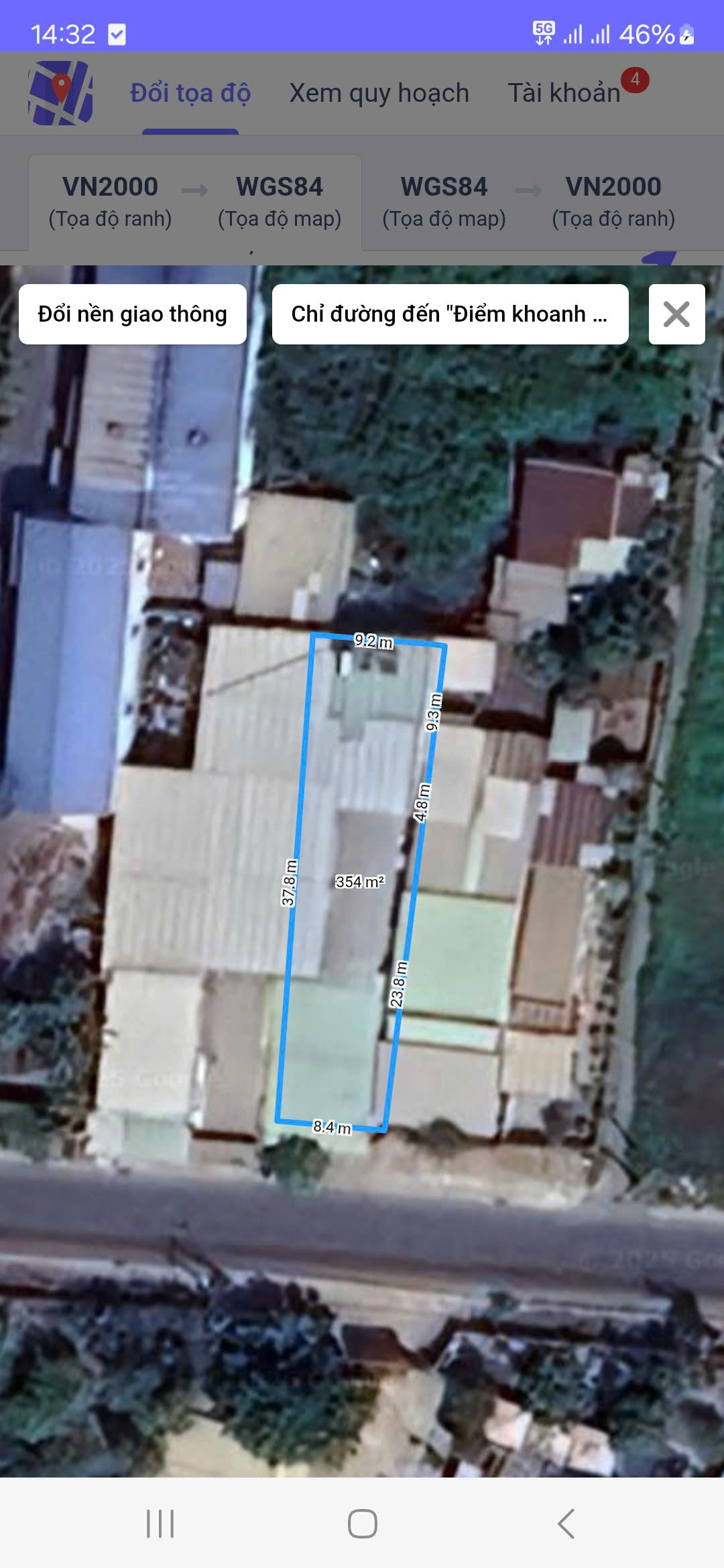
Task: Go to the Tài khoản tab
Action: [564, 93]
